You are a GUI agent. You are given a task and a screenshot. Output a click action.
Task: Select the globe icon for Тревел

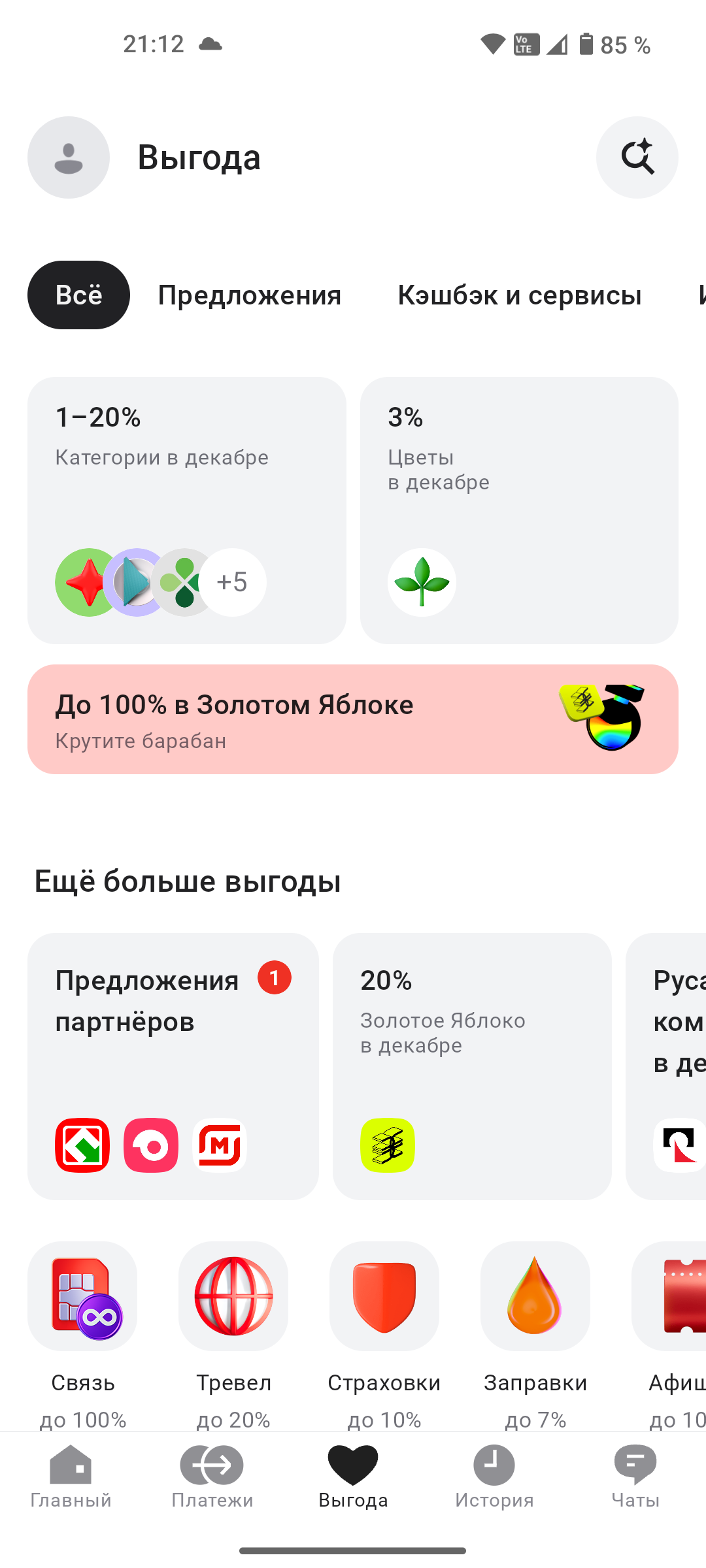tap(233, 1297)
